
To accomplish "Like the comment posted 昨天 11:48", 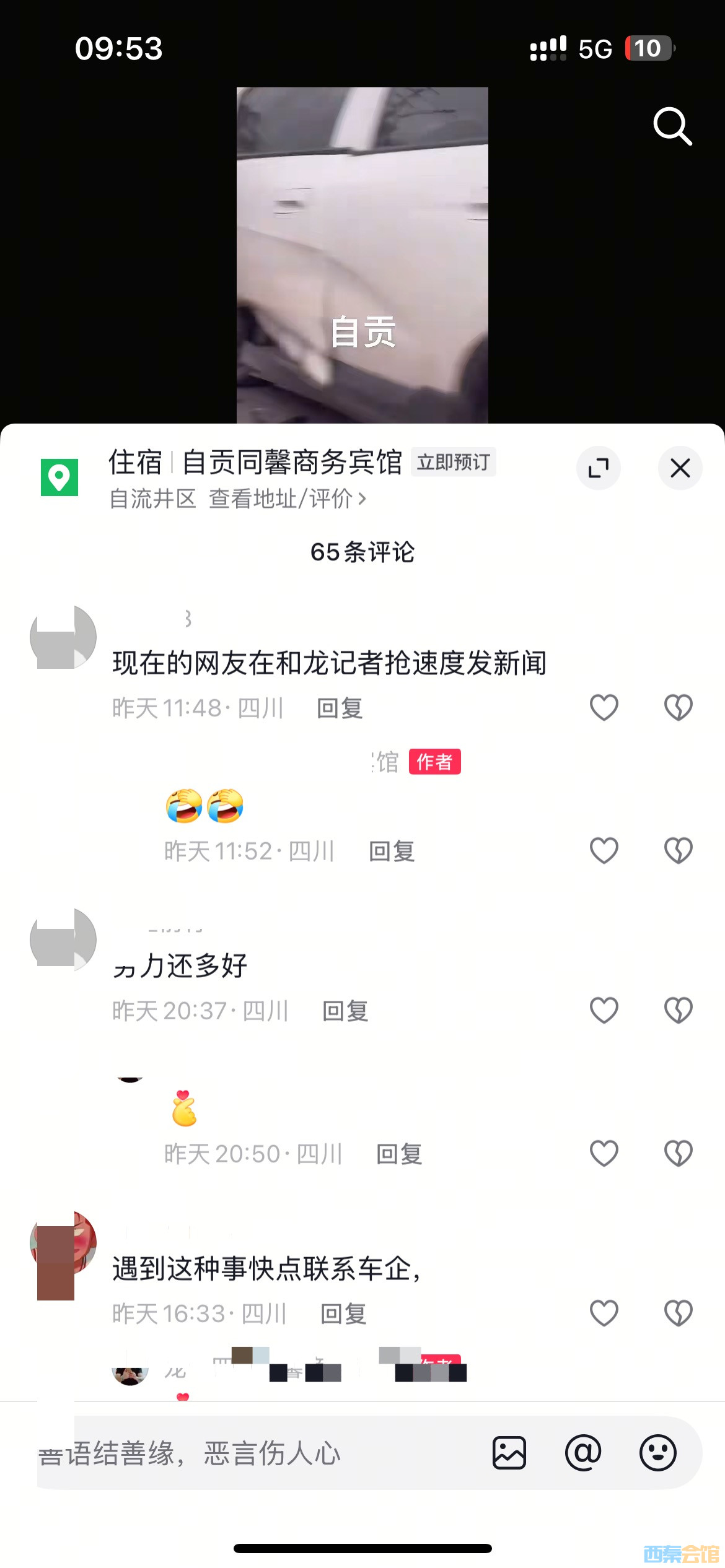I will pyautogui.click(x=604, y=707).
